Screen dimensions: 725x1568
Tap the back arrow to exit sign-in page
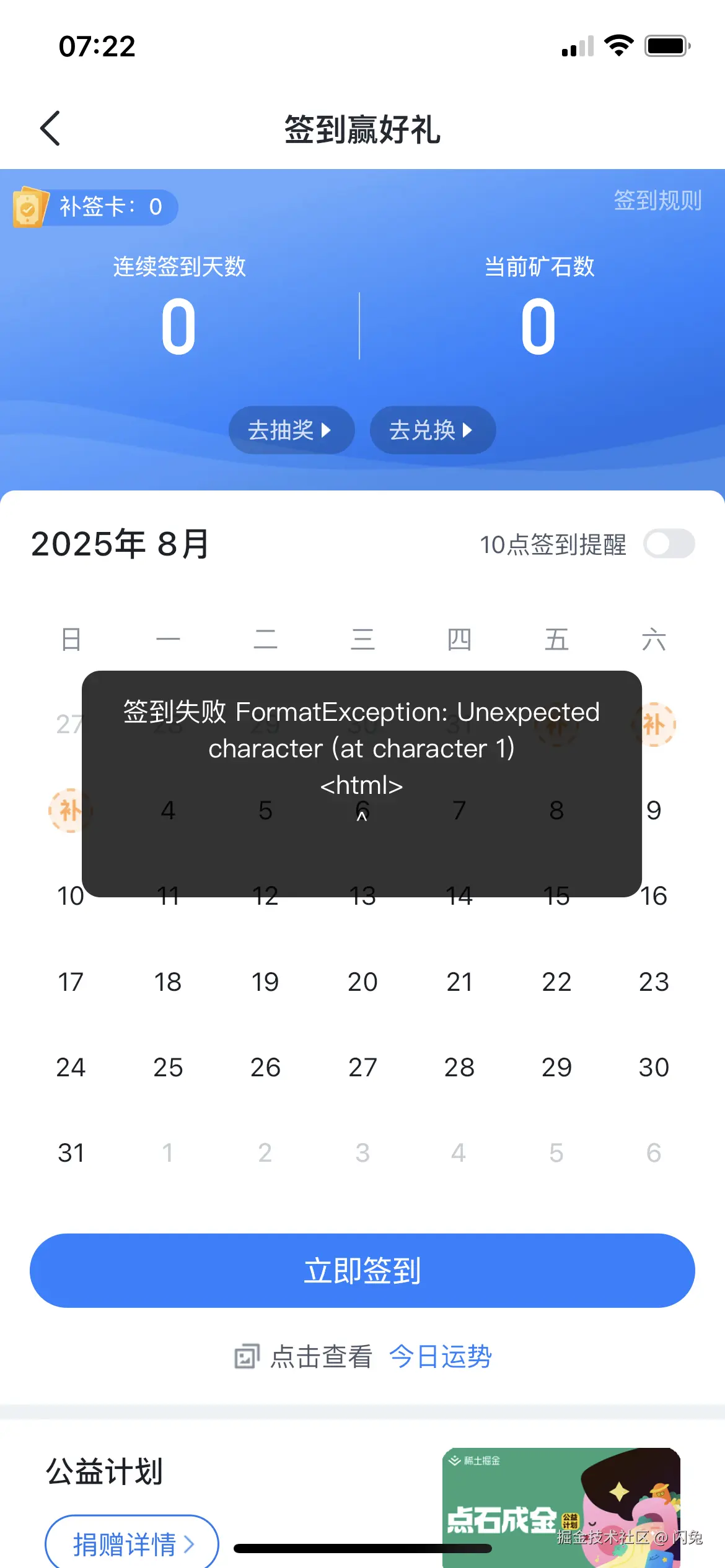[x=51, y=128]
